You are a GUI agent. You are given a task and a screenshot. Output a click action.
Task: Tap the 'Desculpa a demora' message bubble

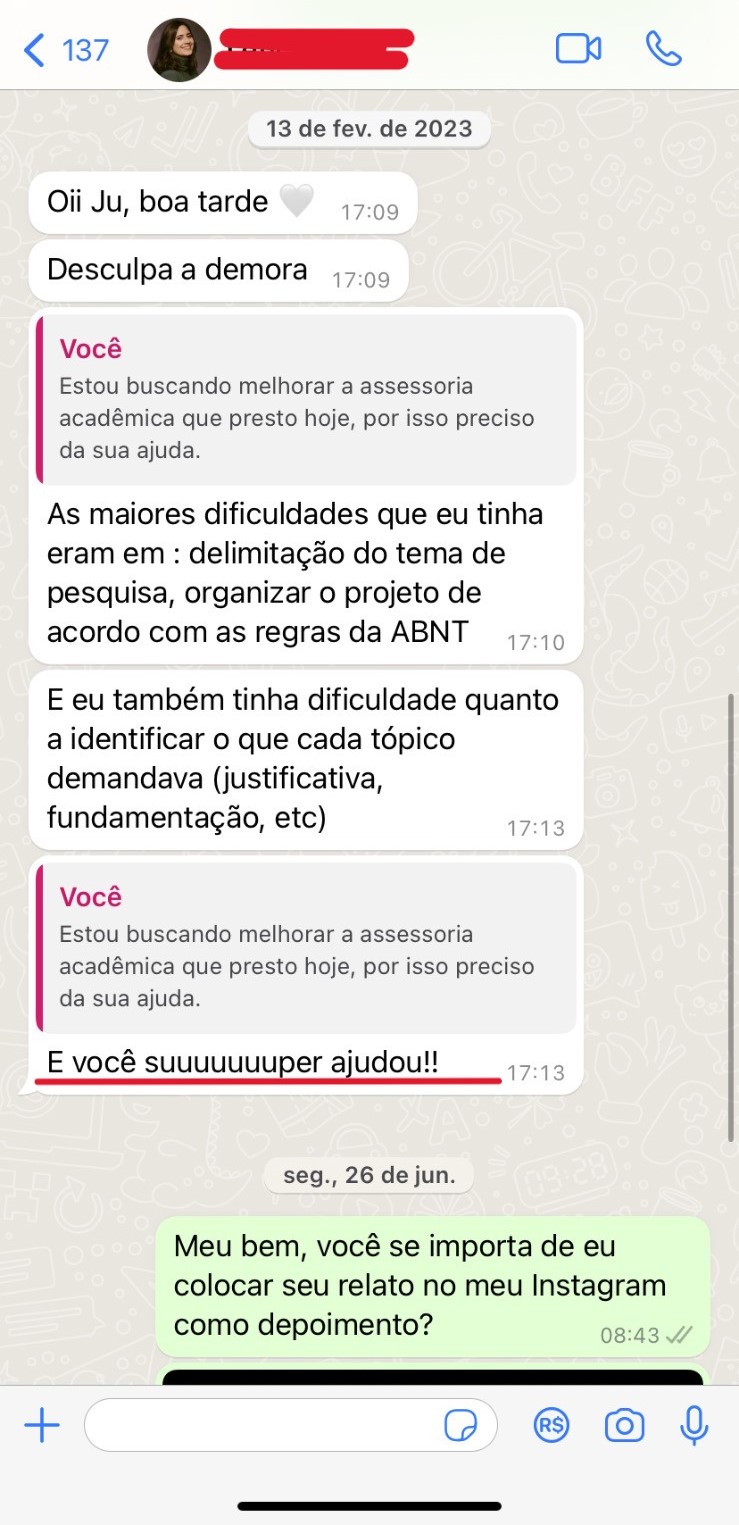click(185, 270)
